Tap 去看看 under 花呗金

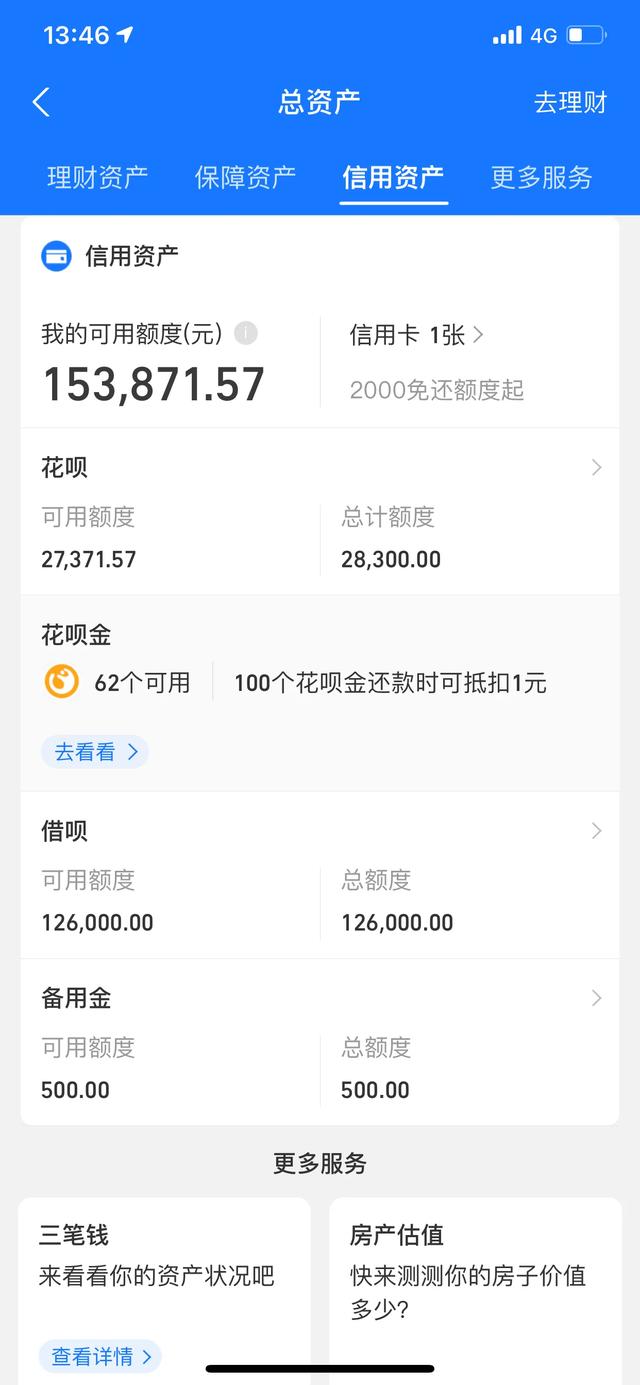(95, 752)
